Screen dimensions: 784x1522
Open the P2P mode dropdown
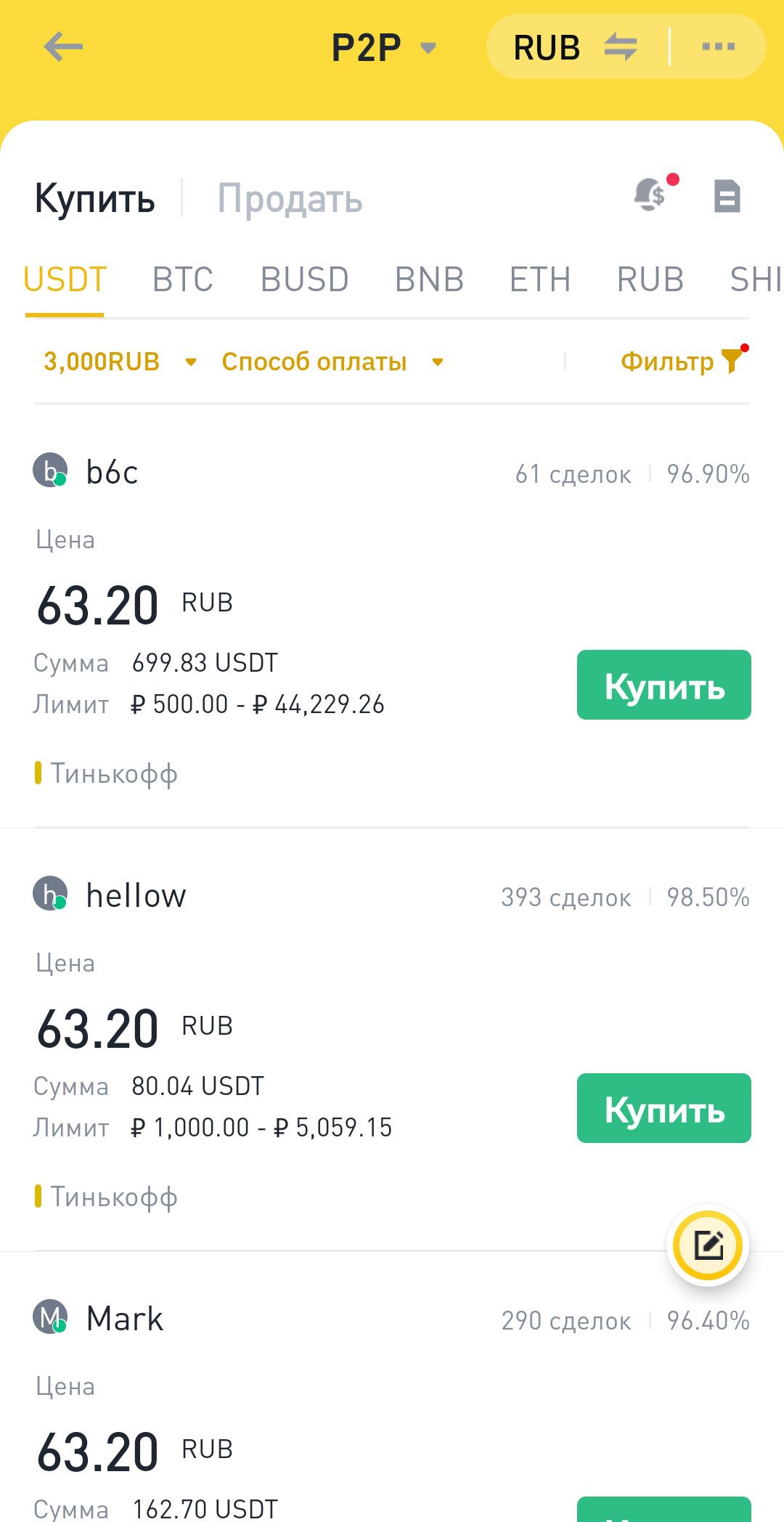pyautogui.click(x=385, y=46)
